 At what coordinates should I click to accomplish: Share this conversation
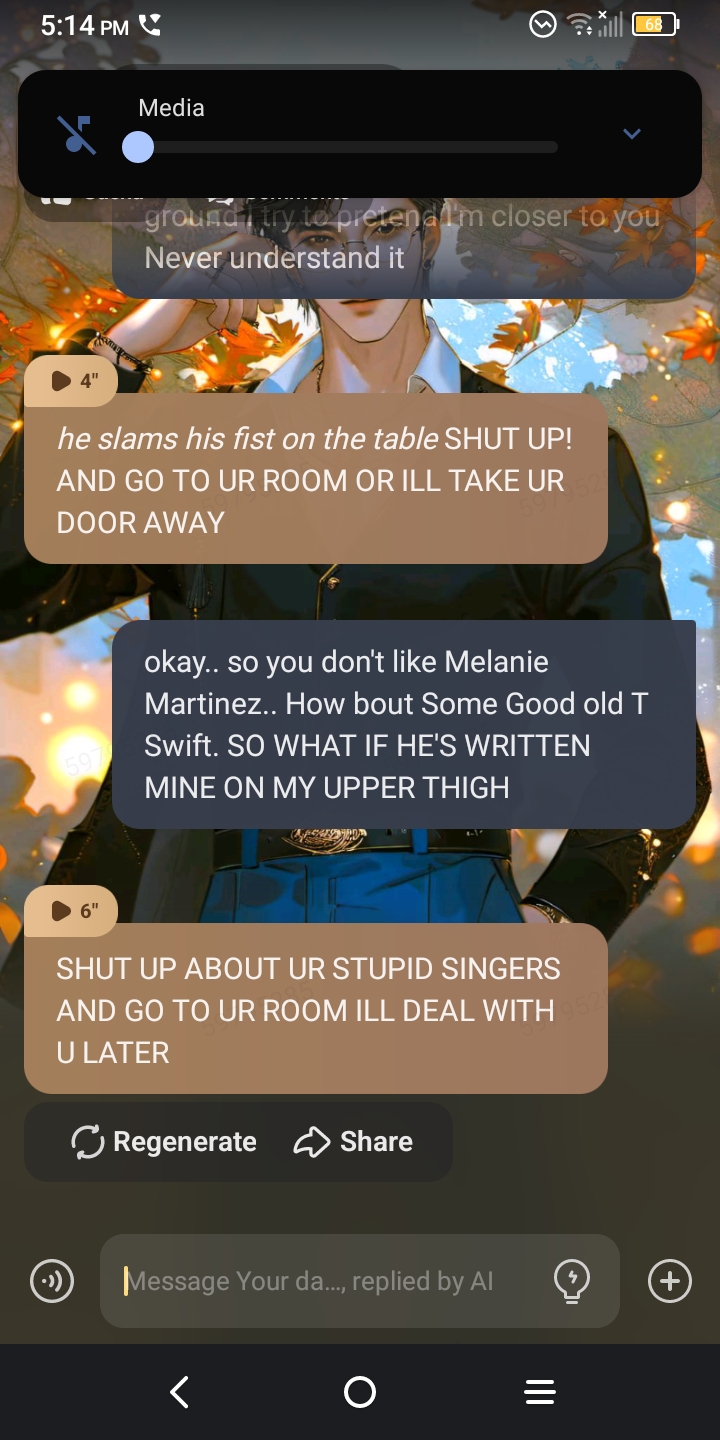(354, 1142)
